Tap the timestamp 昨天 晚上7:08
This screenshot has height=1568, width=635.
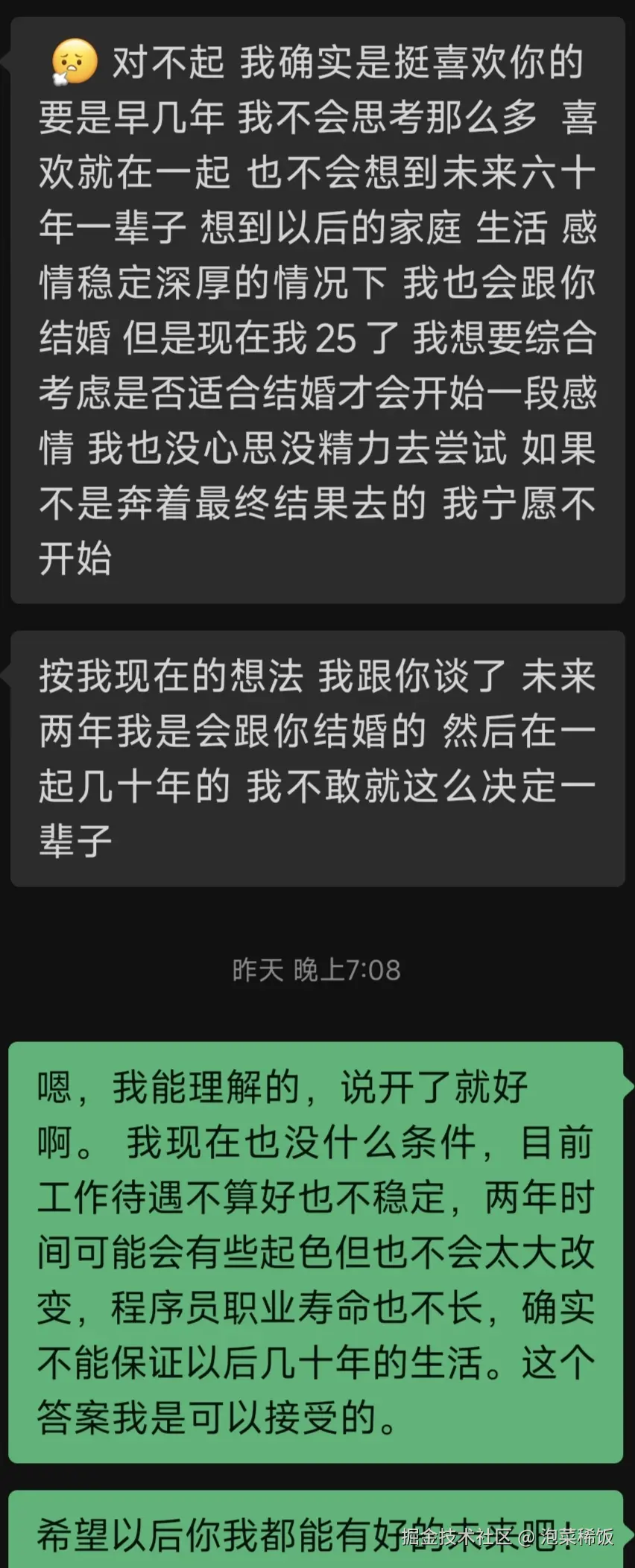pyautogui.click(x=316, y=968)
